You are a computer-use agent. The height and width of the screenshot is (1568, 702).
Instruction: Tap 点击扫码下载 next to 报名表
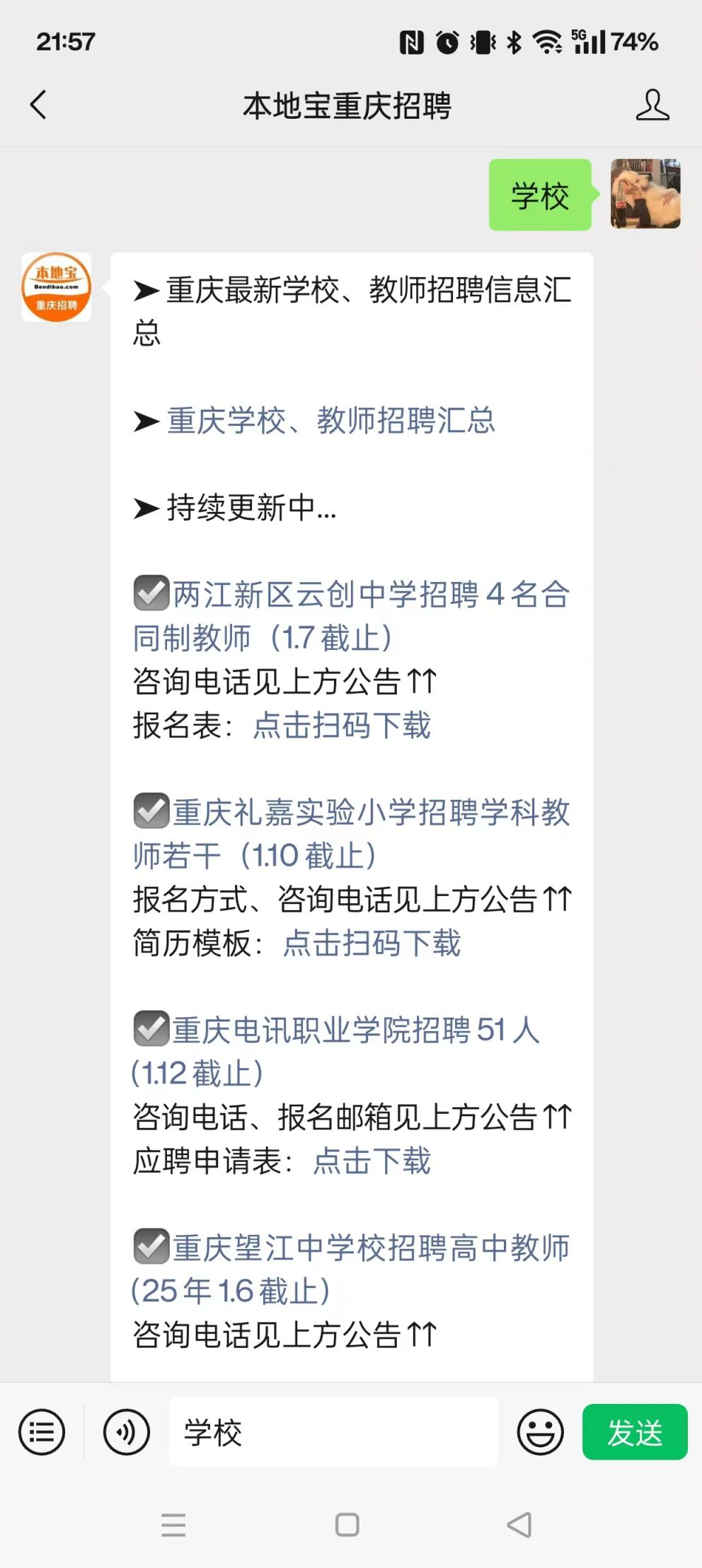(342, 726)
